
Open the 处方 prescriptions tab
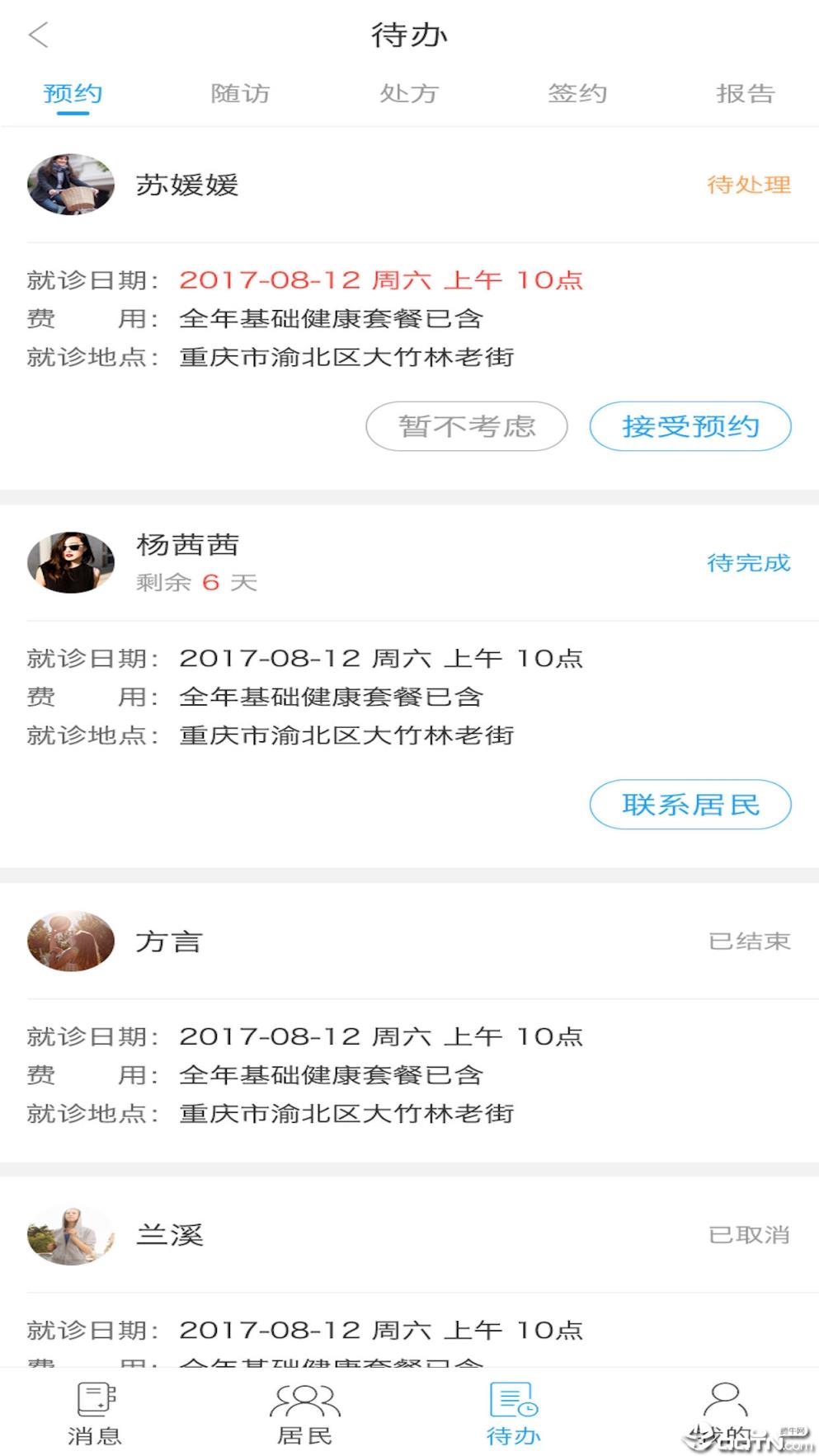pos(409,93)
